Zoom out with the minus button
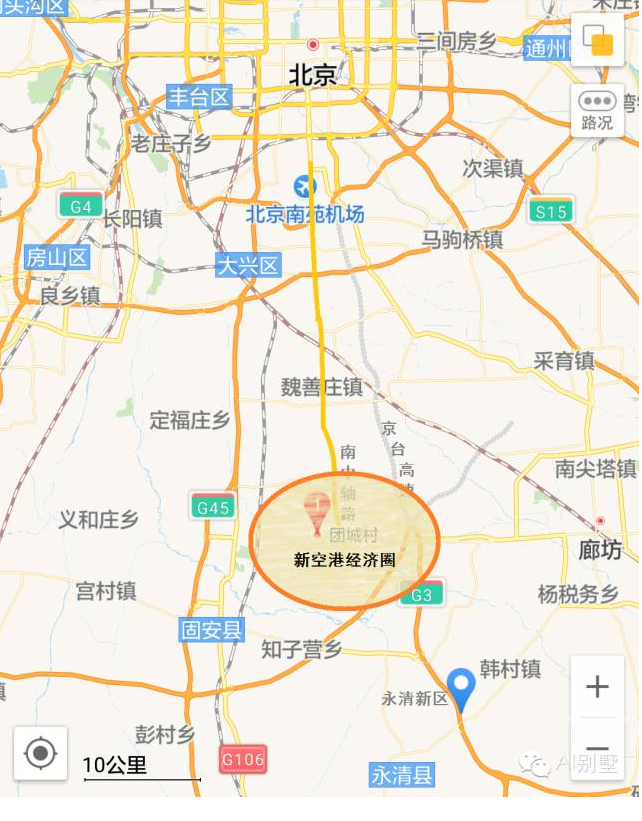Viewport: 642px width, 821px height. pyautogui.click(x=597, y=748)
